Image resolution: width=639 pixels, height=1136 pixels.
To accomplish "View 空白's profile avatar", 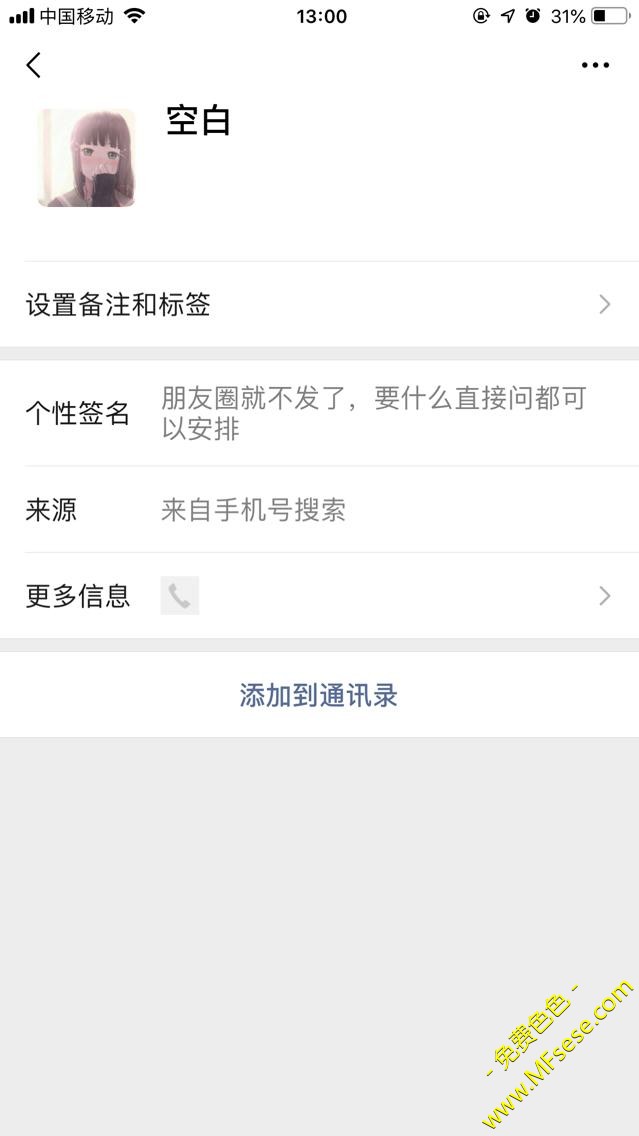I will (86, 158).
